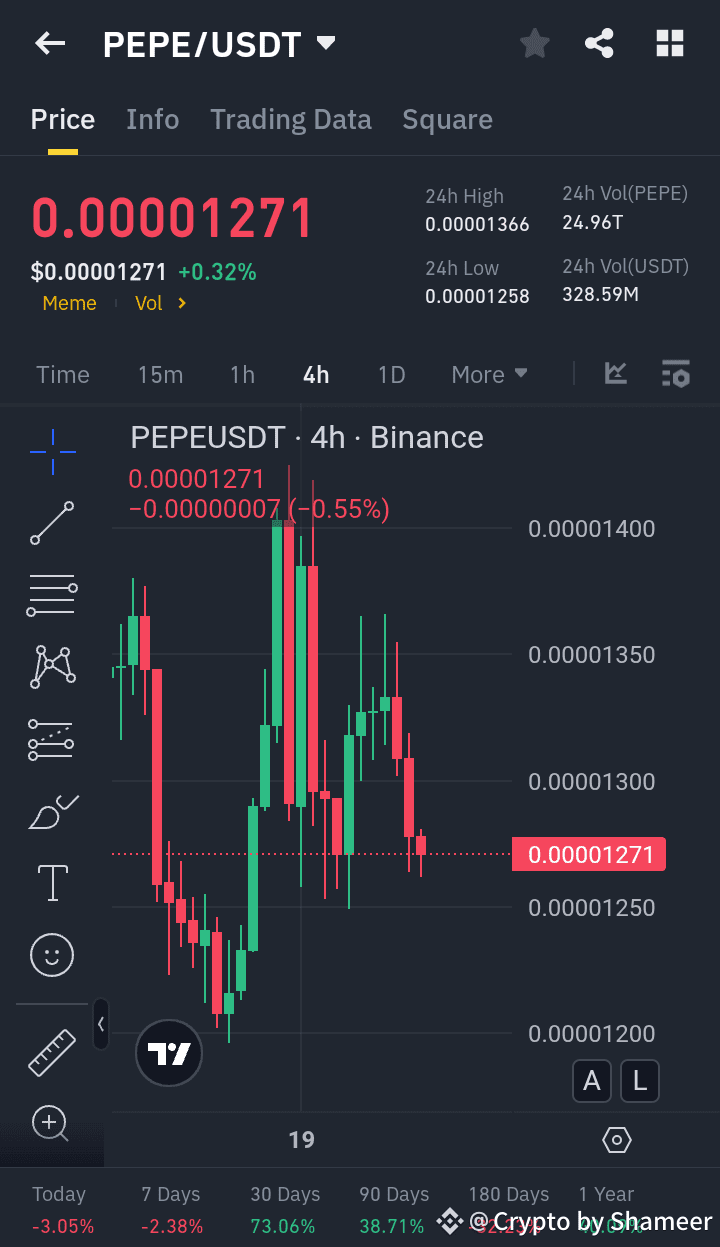The image size is (720, 1247).
Task: Select the crosshair cursor tool
Action: point(51,452)
